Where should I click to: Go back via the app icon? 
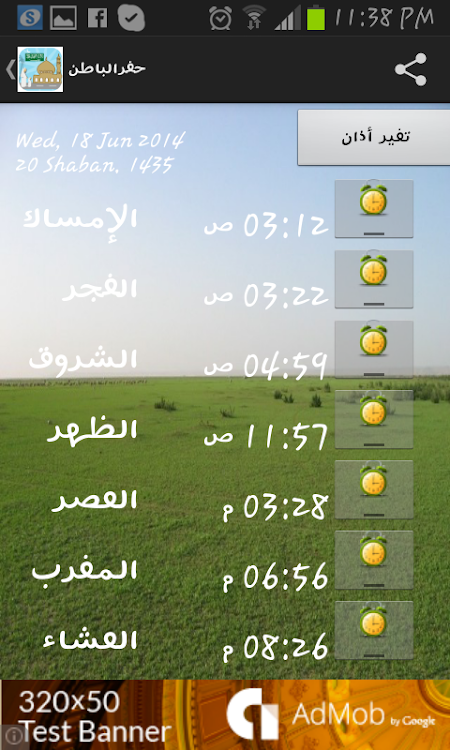point(34,69)
